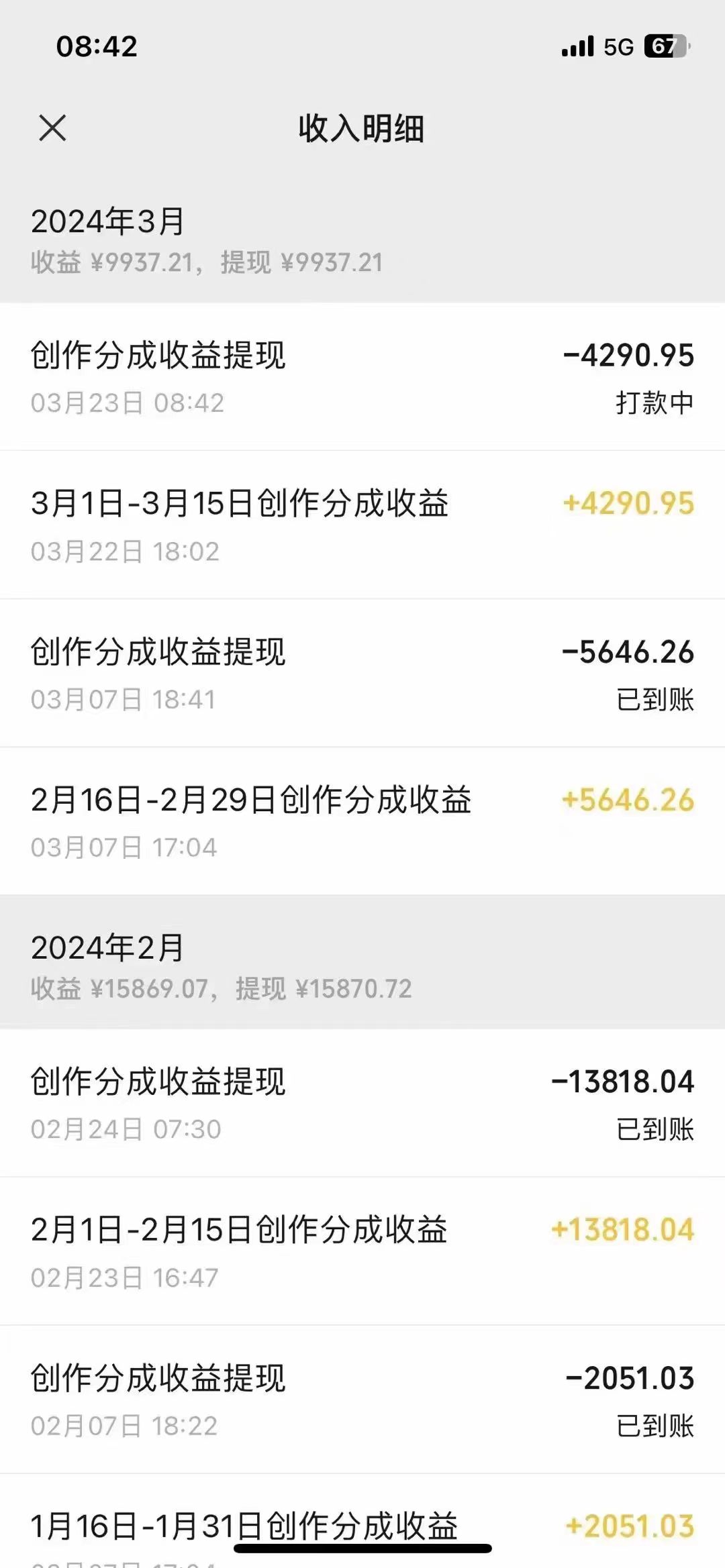View the March 1–15 earnings entry +4290.95
725x1568 pixels.
362,525
